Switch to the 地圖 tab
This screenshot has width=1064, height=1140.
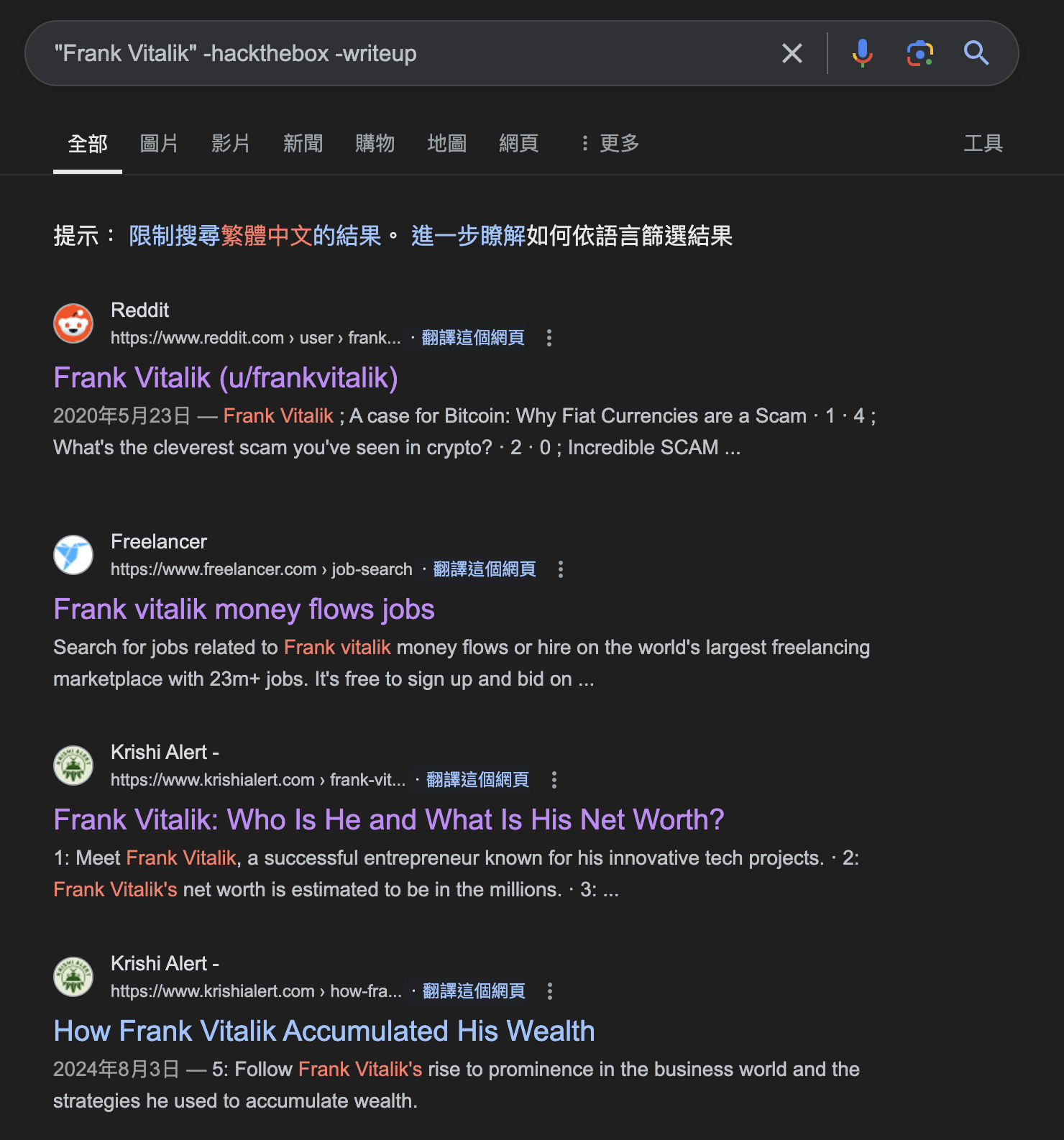coord(446,143)
